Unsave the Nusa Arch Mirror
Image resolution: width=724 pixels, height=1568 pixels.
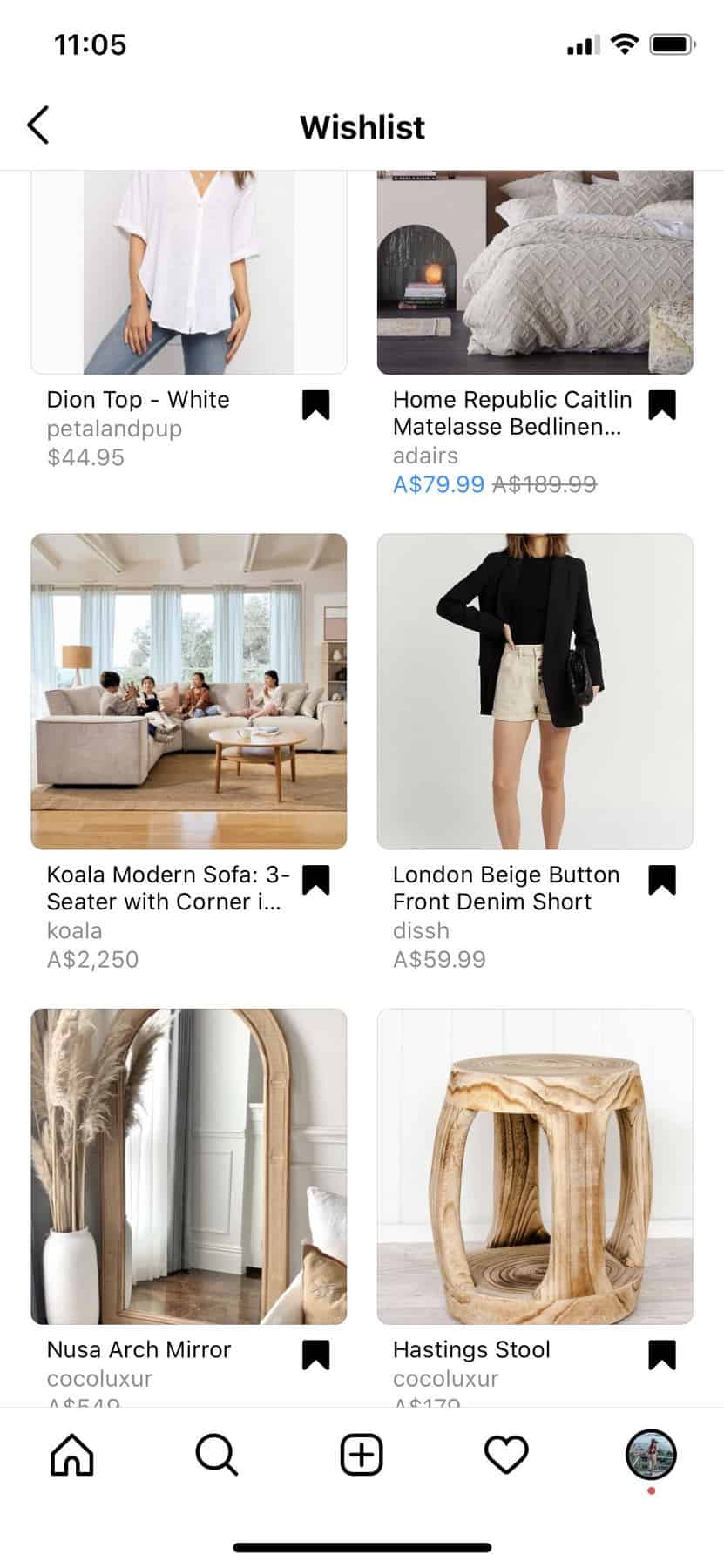click(315, 1355)
